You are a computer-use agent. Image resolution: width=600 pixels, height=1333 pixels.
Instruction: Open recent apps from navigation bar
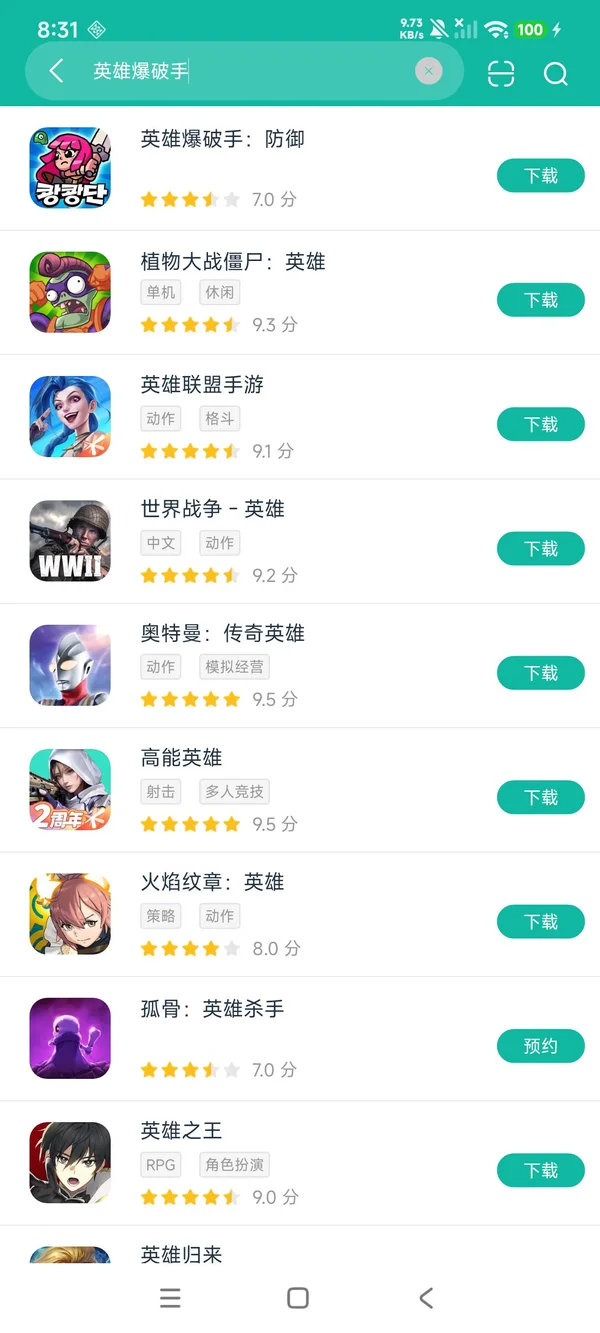[x=170, y=1297]
